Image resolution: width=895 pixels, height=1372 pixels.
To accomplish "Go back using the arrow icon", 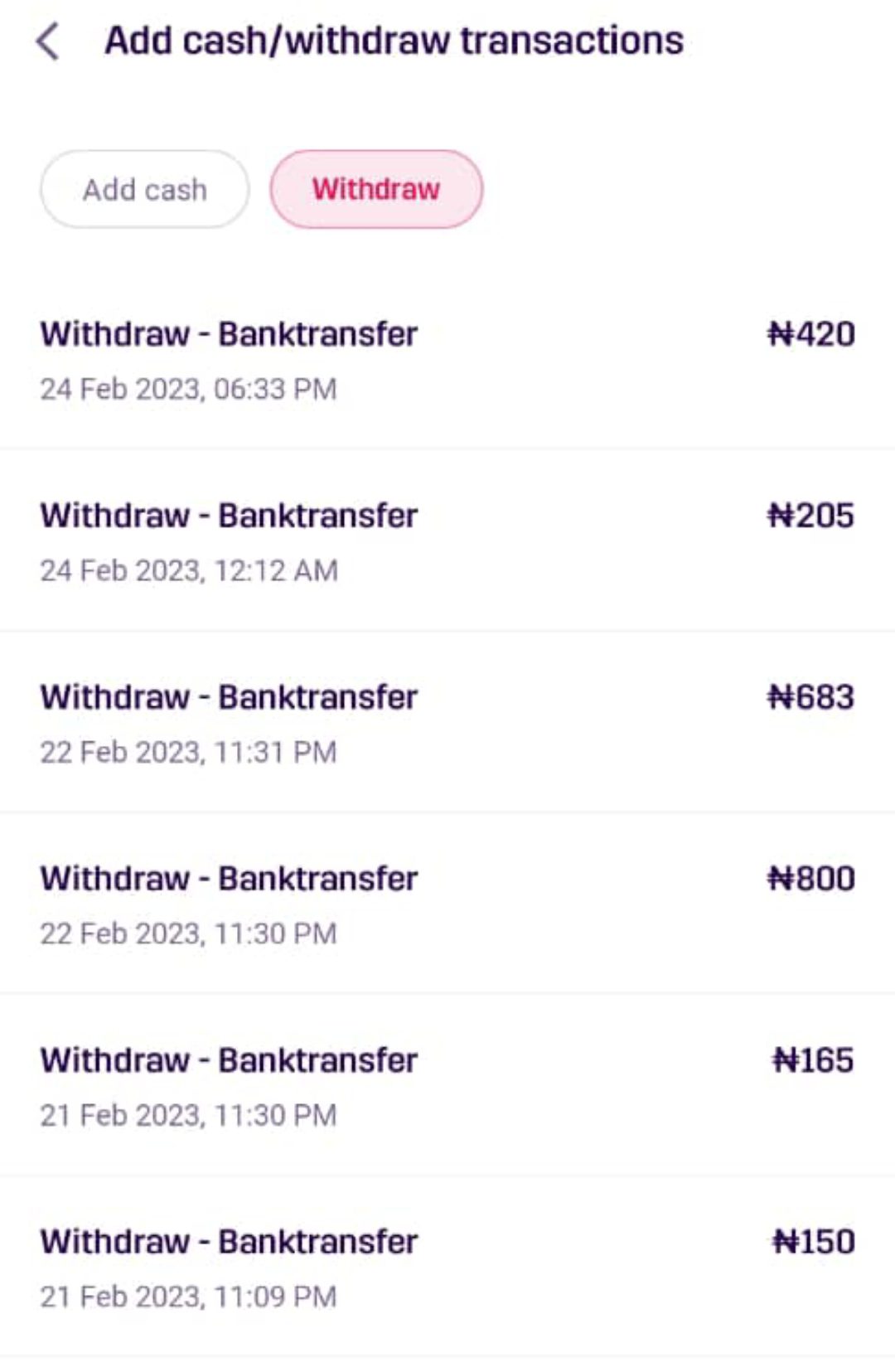I will click(x=48, y=41).
